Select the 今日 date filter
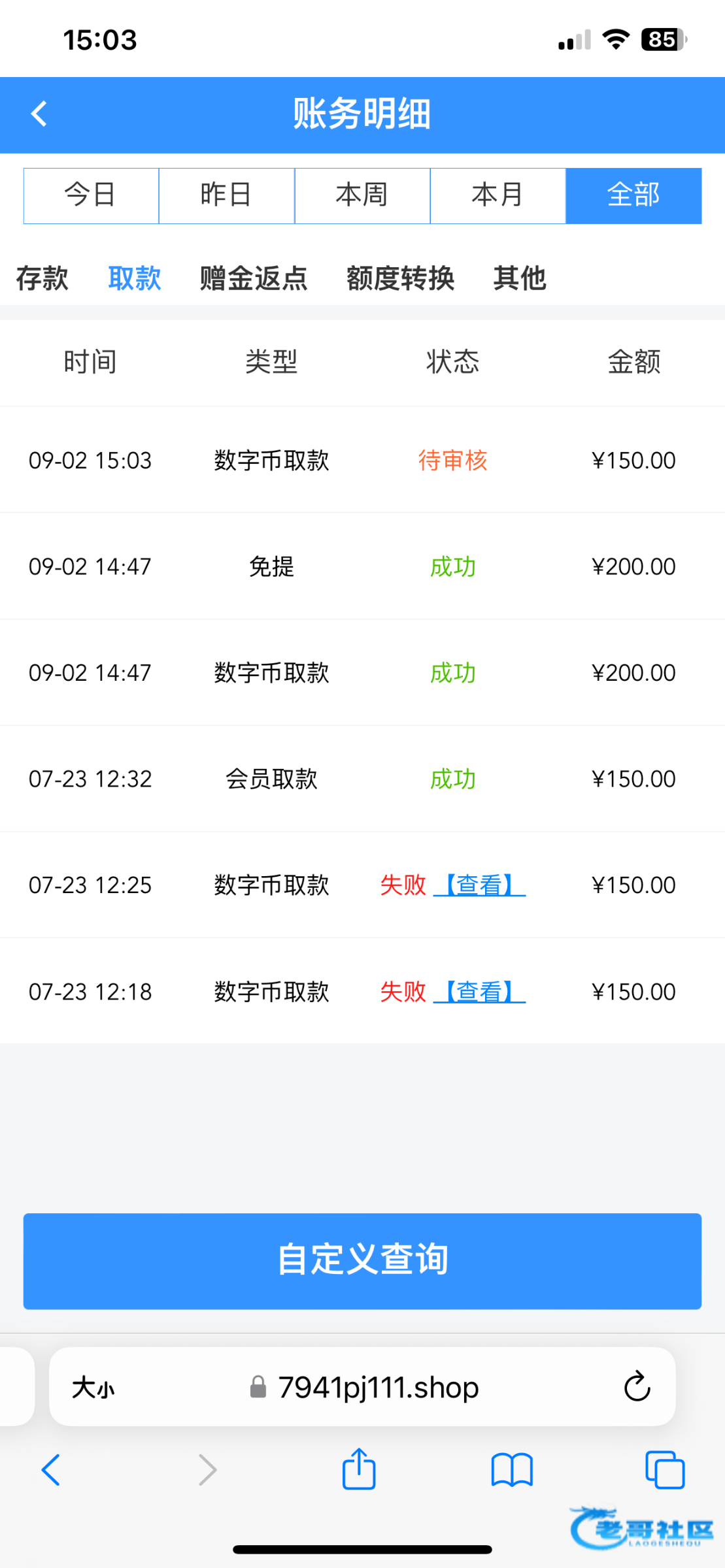Image resolution: width=725 pixels, height=1568 pixels. (x=91, y=195)
